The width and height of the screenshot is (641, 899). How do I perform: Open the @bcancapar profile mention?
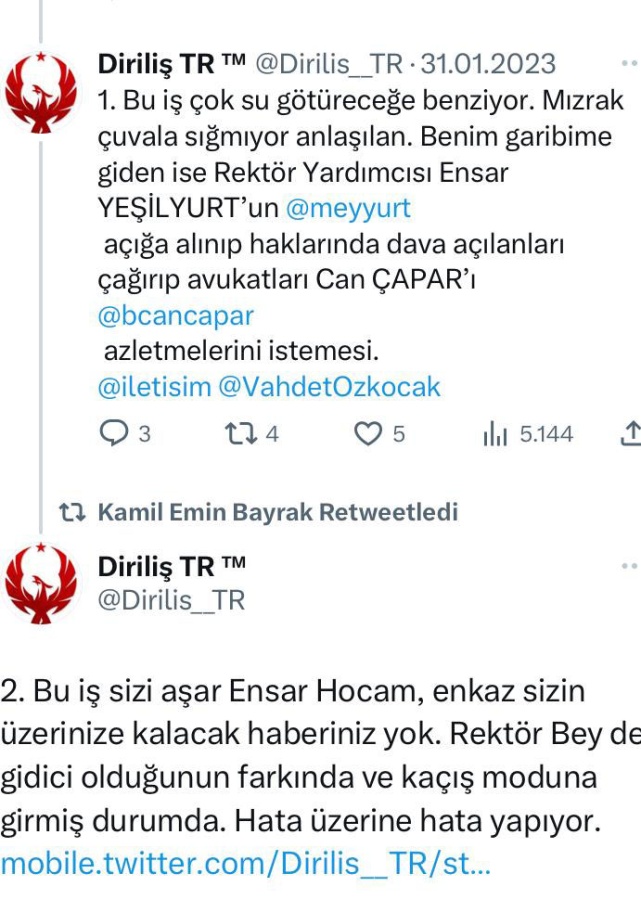click(175, 316)
